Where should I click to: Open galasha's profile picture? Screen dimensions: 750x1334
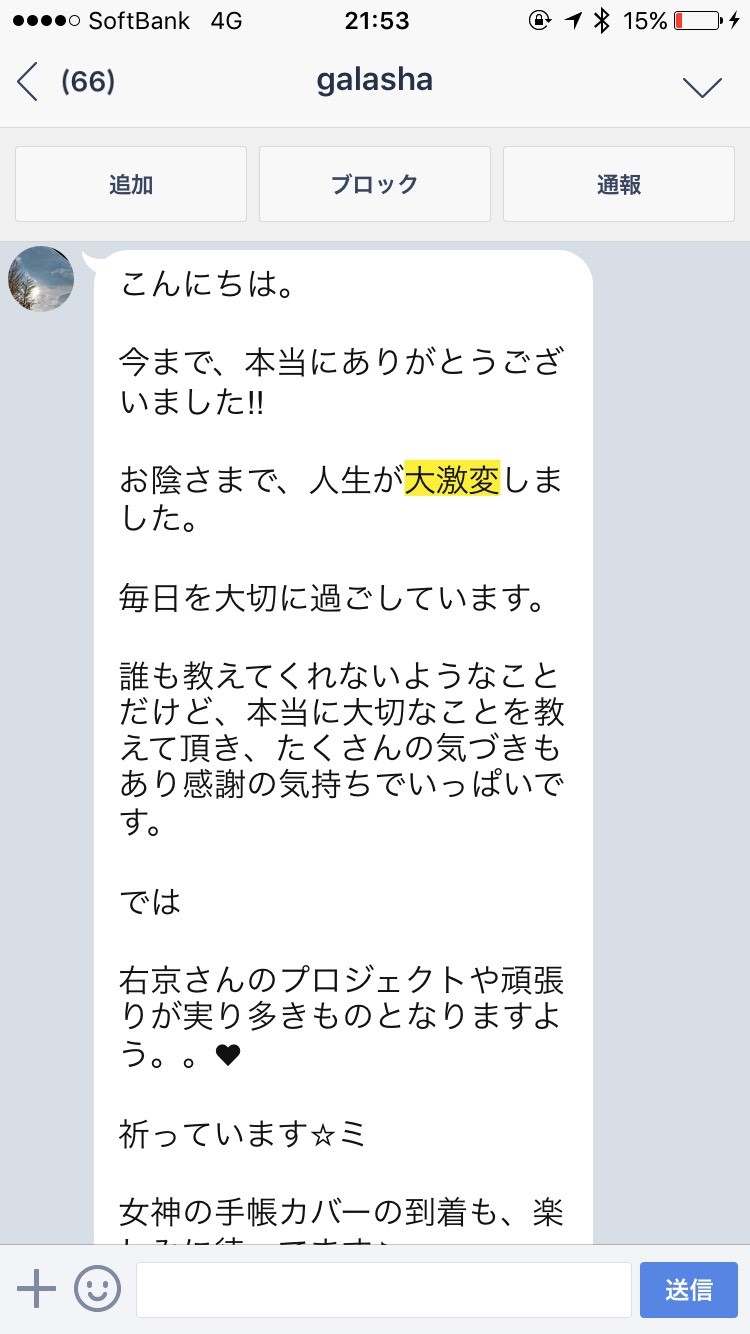(41, 279)
